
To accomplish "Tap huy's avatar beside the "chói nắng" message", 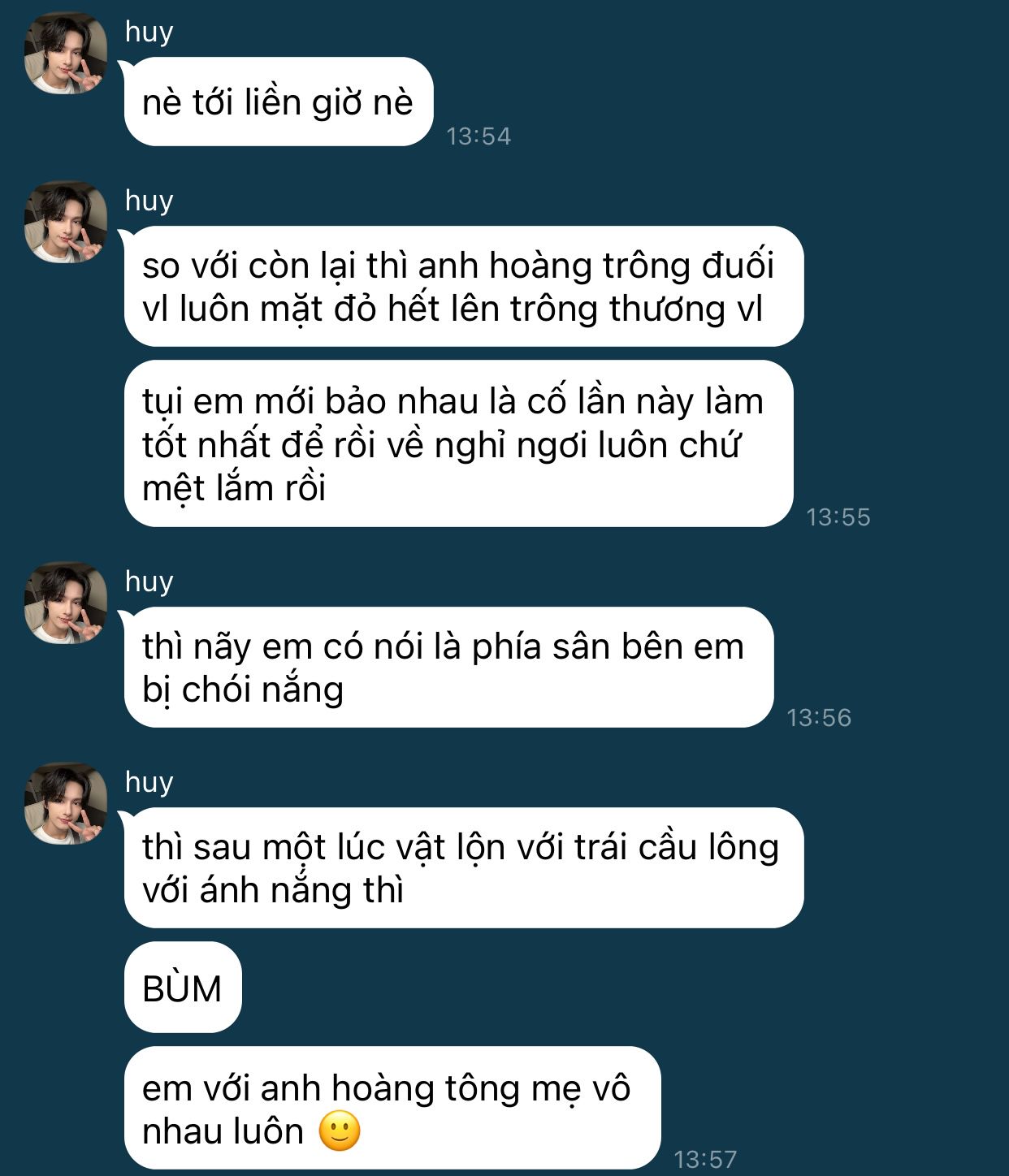I will point(66,603).
